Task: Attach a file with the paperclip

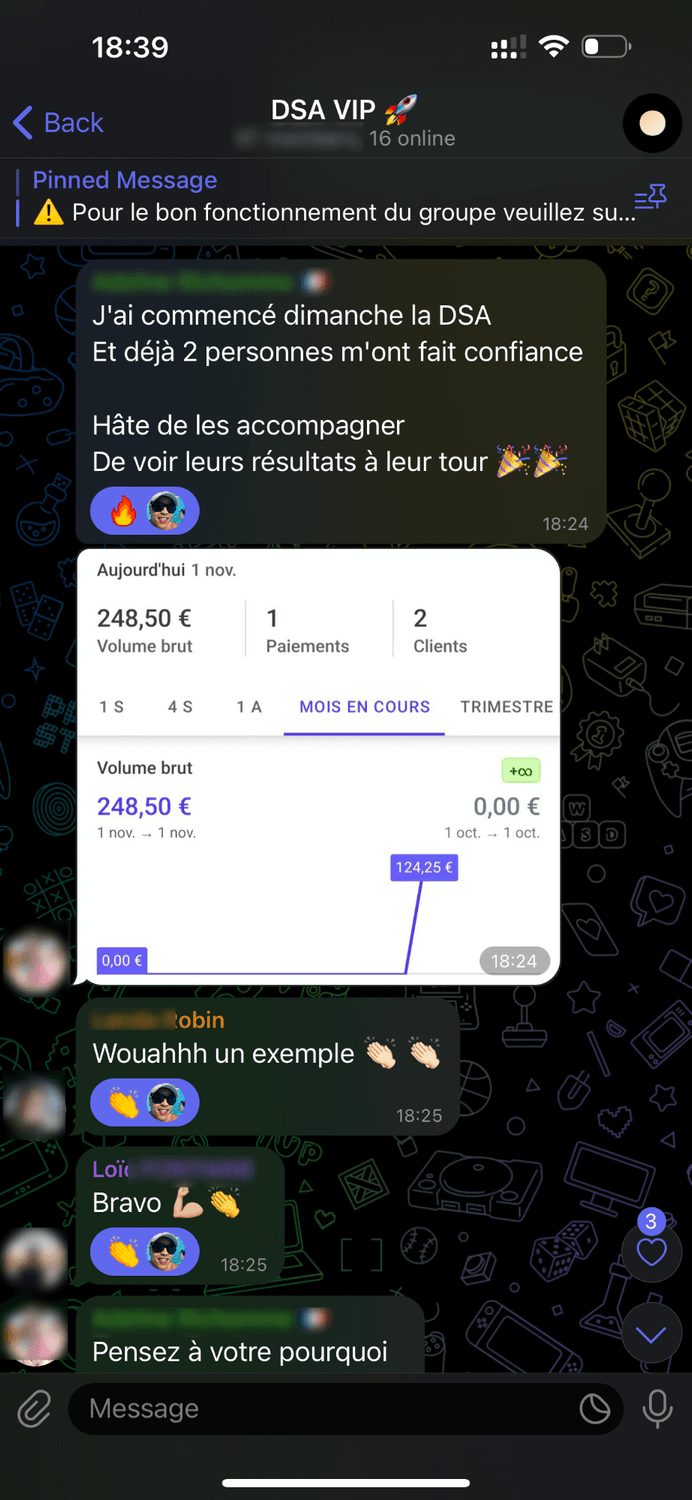Action: coord(34,1409)
